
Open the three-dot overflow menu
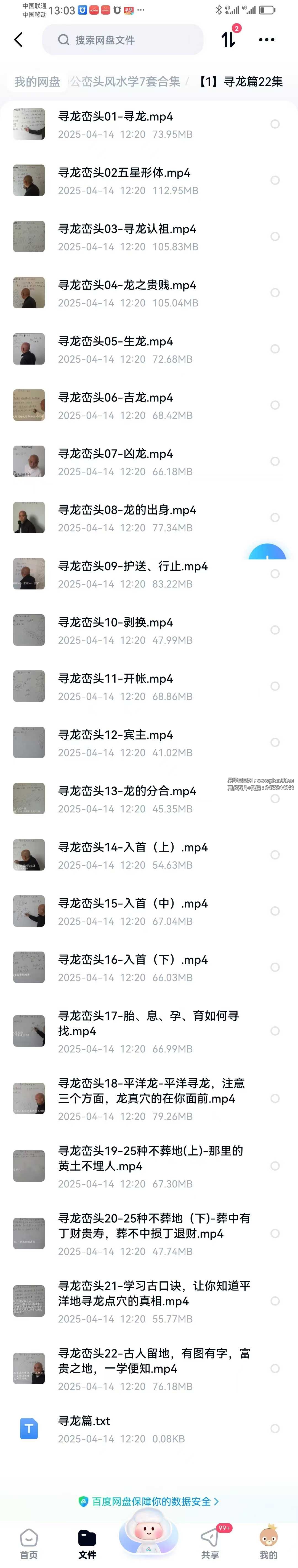click(266, 40)
